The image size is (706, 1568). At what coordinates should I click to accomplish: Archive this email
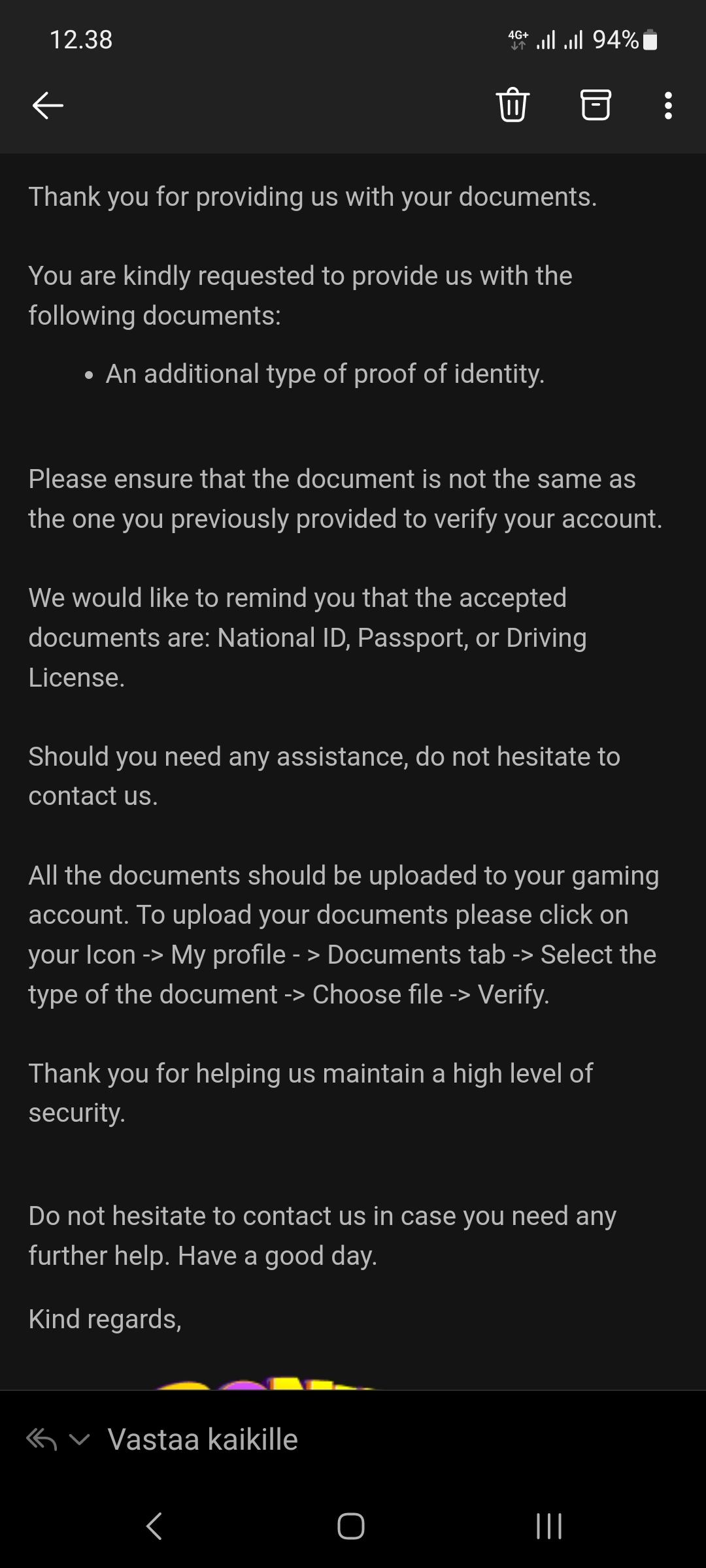[596, 105]
